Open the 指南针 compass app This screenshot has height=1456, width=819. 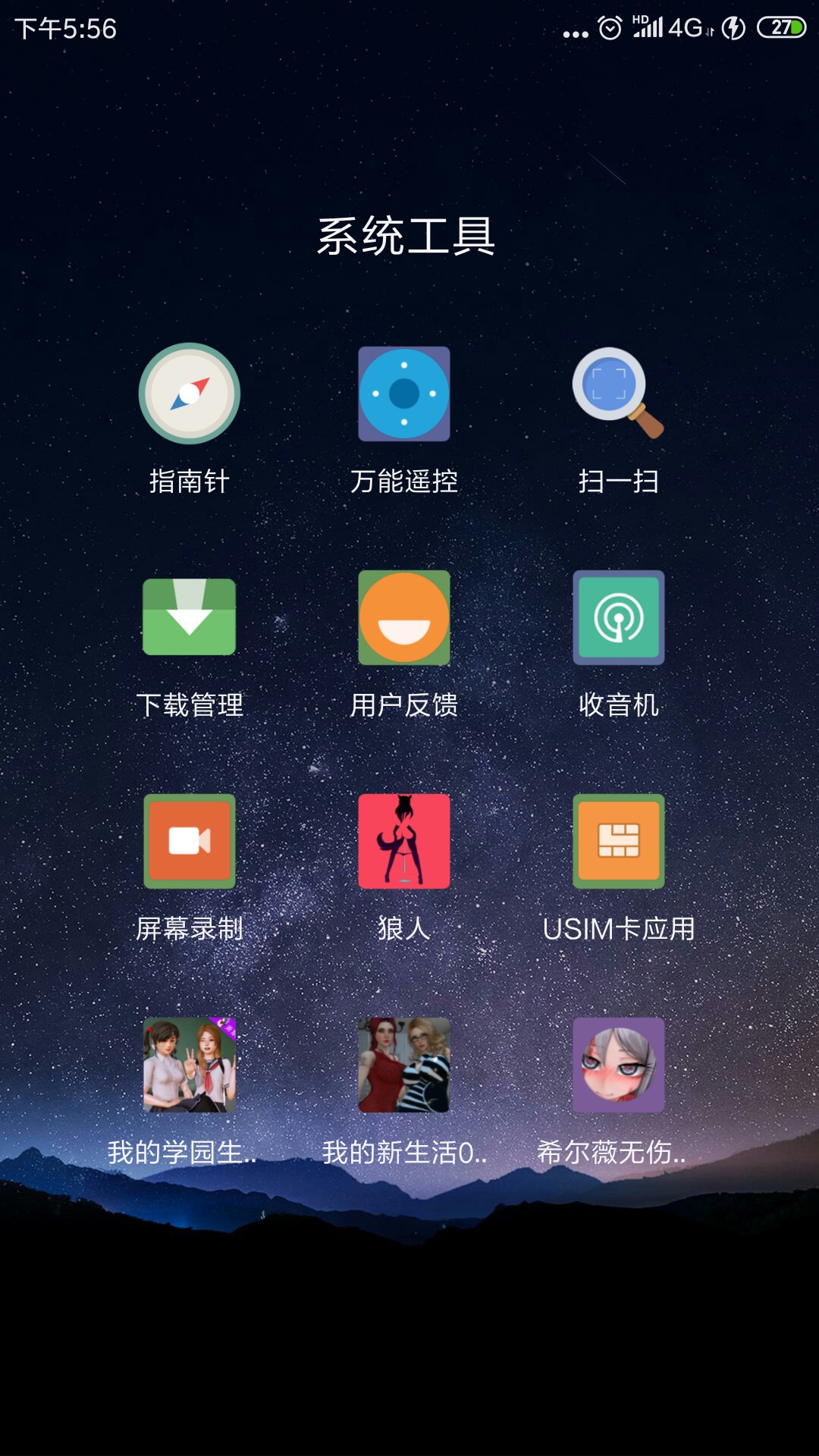point(189,394)
